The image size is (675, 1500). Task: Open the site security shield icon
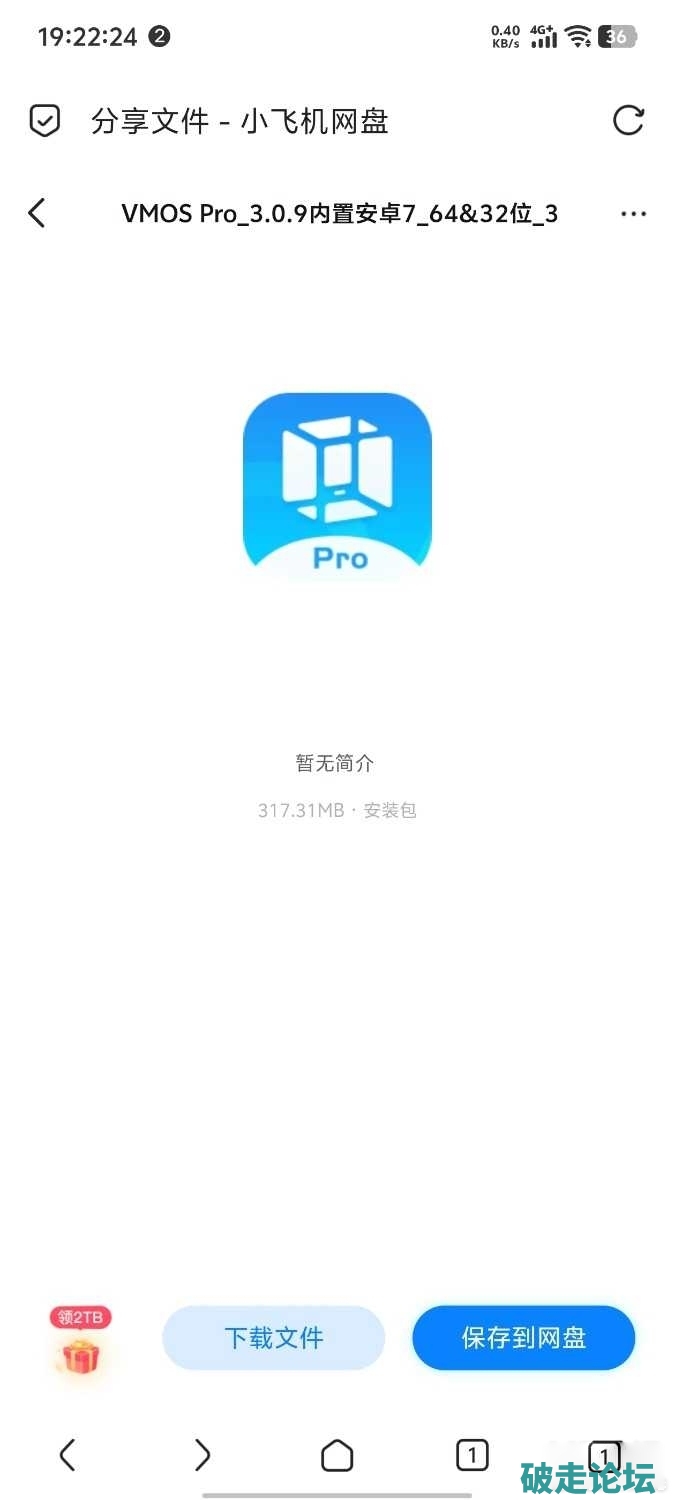[x=44, y=121]
